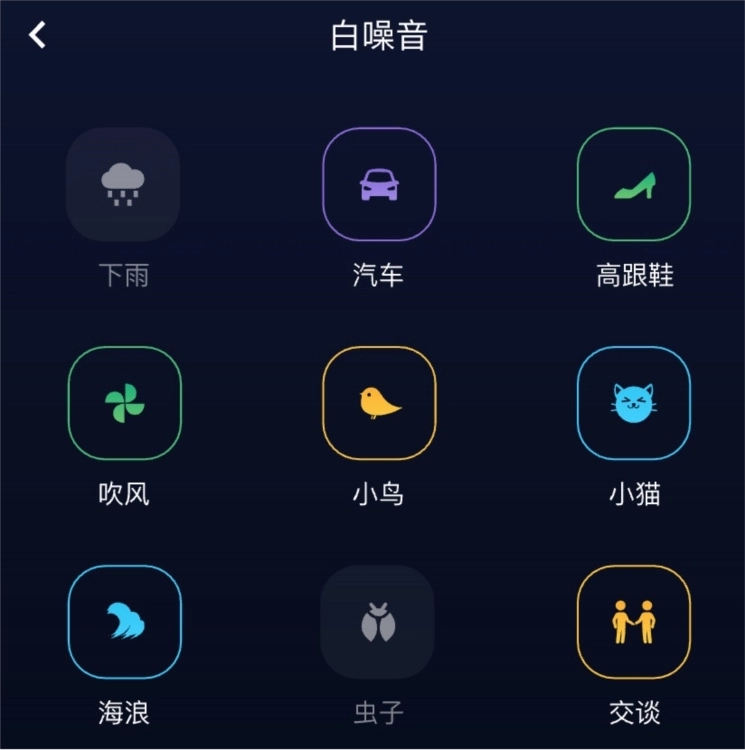Toggle the 交谈 conversation sound
745x750 pixels.
pos(634,622)
